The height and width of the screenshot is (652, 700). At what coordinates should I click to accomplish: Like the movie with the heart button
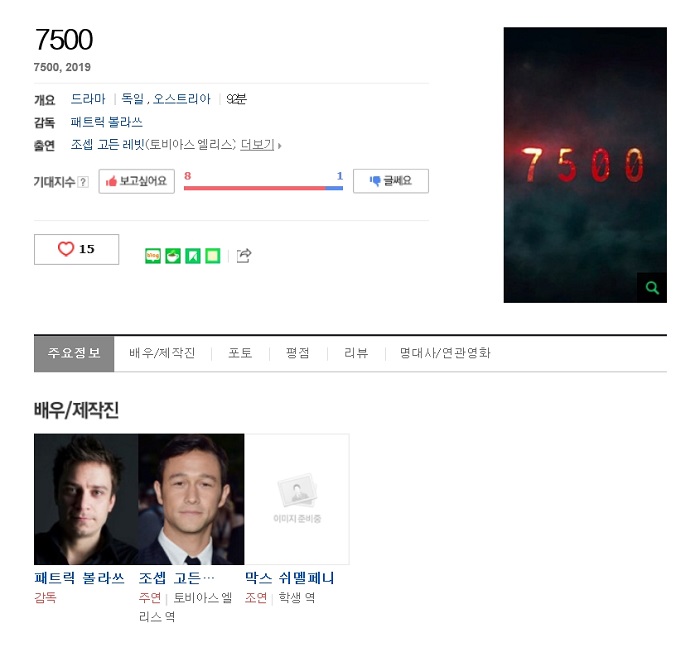tap(76, 249)
